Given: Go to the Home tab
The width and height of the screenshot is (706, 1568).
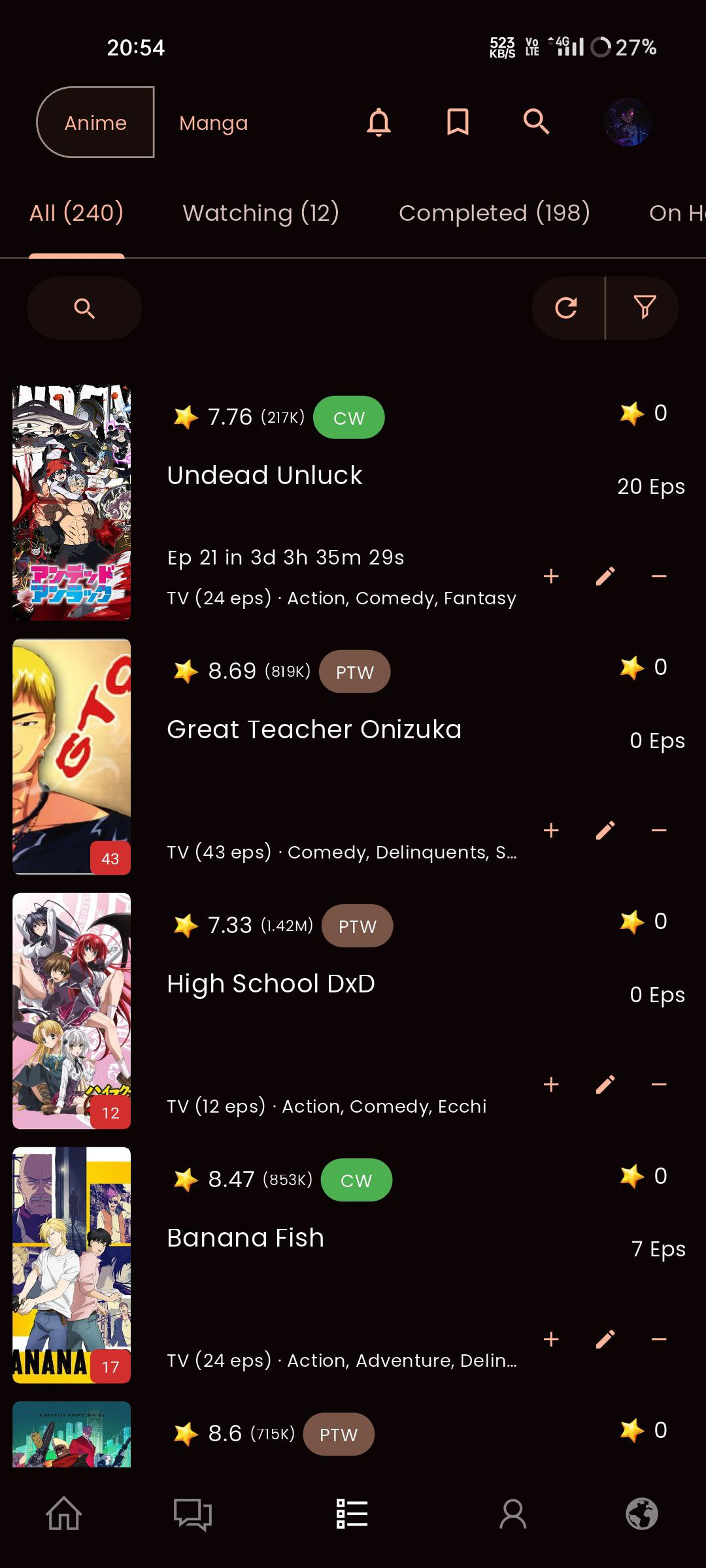Looking at the screenshot, I should click(64, 1514).
